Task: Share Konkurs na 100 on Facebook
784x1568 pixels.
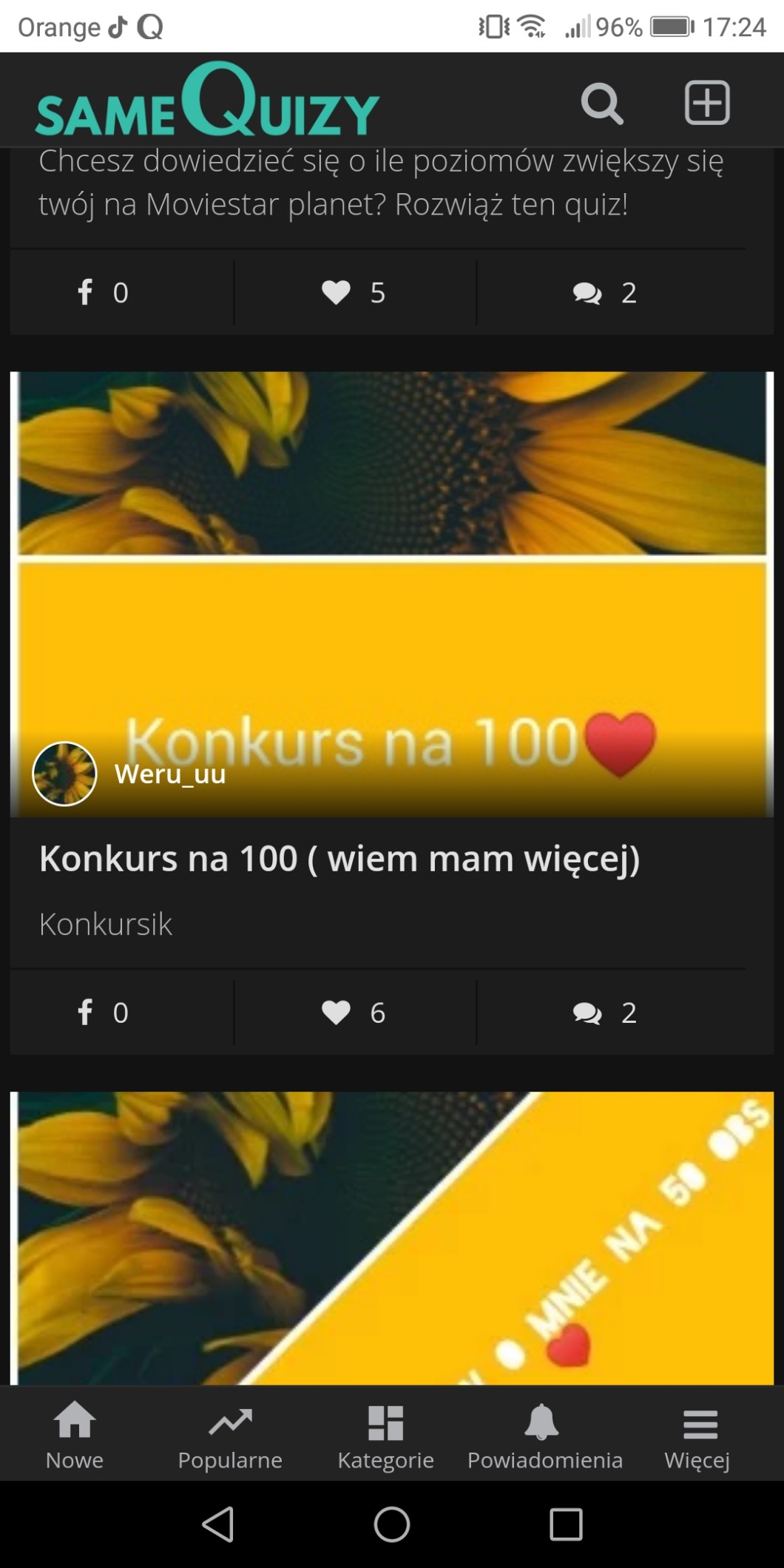Action: 104,1013
